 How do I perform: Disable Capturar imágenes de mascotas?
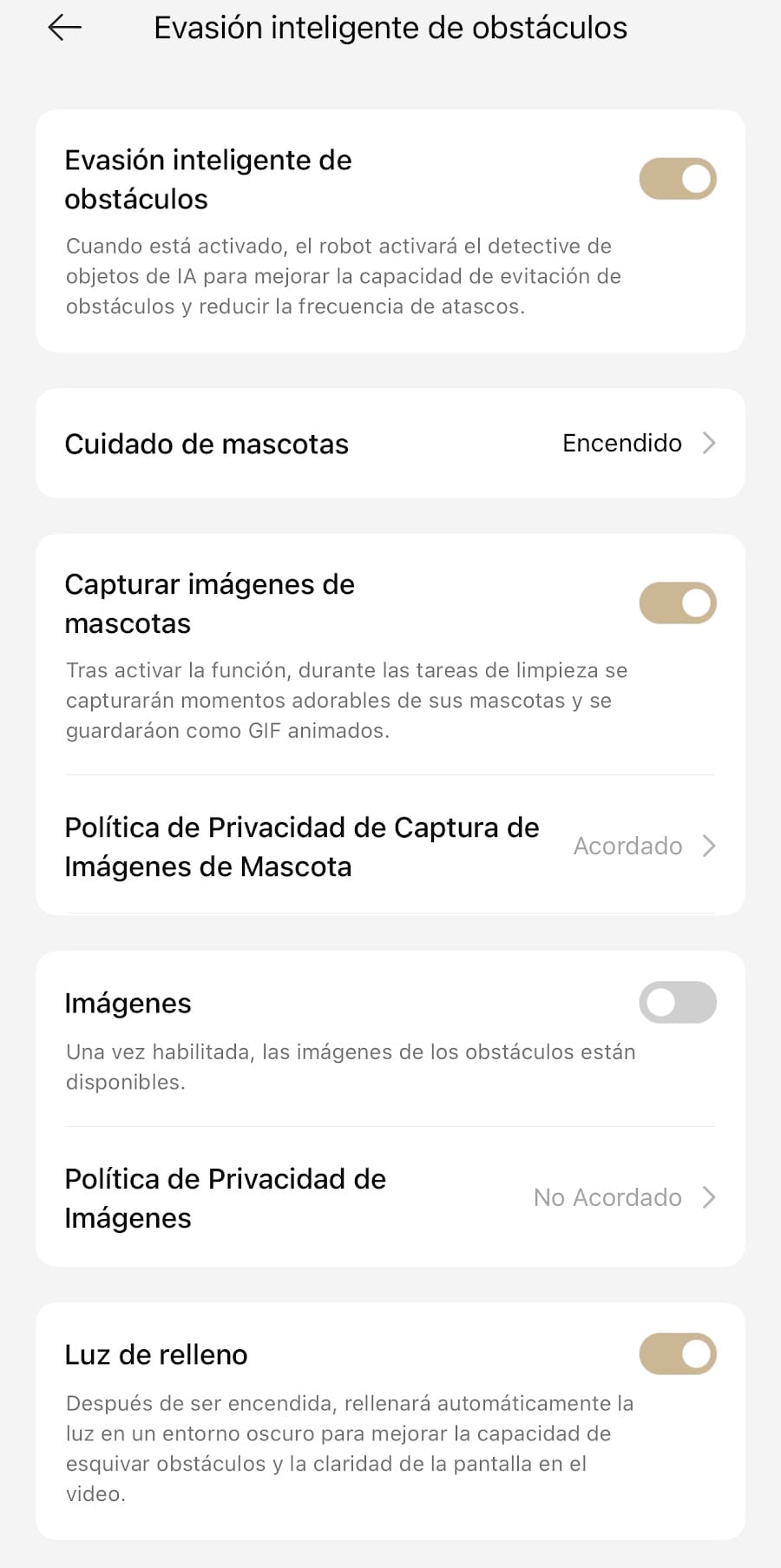click(677, 603)
